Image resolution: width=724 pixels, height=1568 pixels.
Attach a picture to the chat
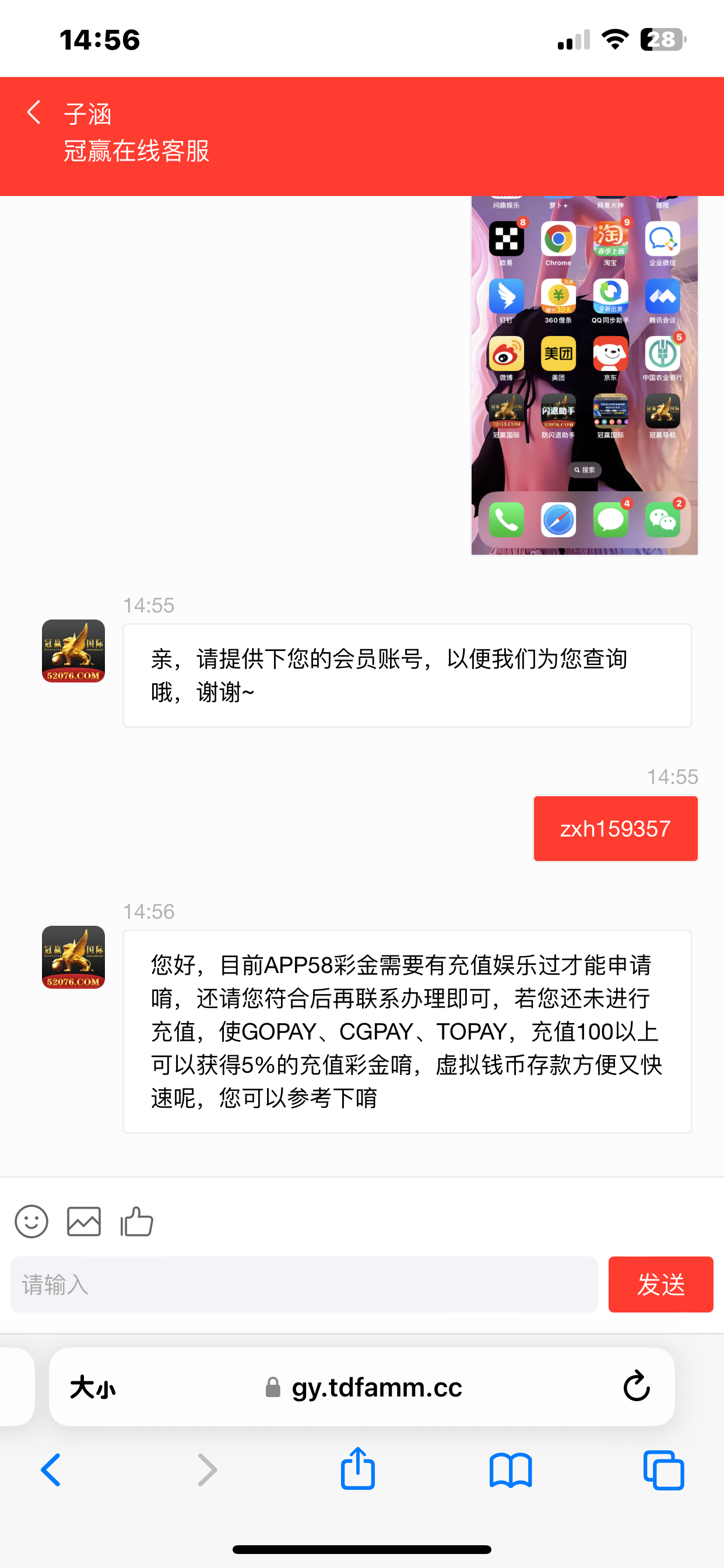84,1221
